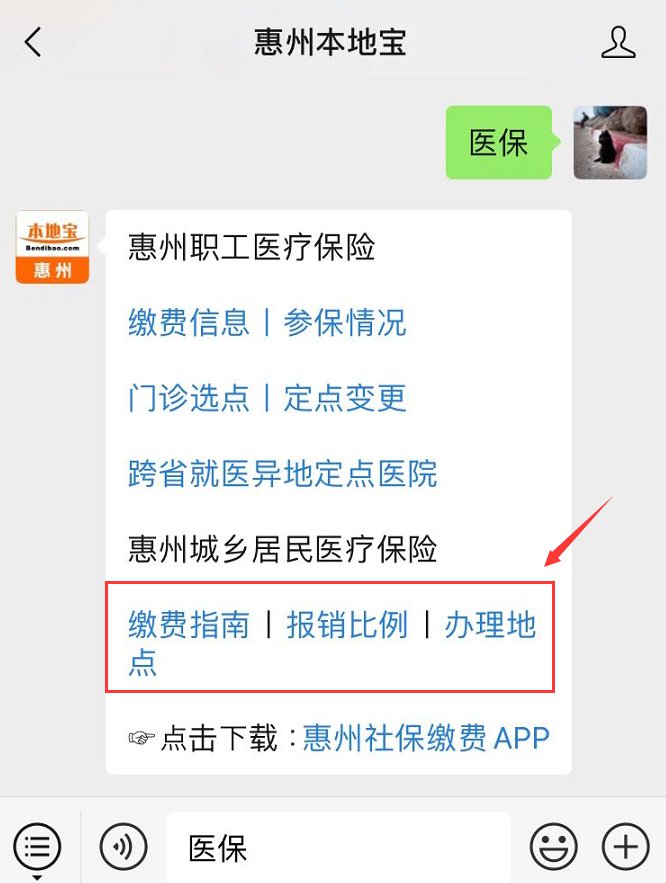Go back from 惠州本地宝 chat
The height and width of the screenshot is (883, 666).
pos(34,42)
